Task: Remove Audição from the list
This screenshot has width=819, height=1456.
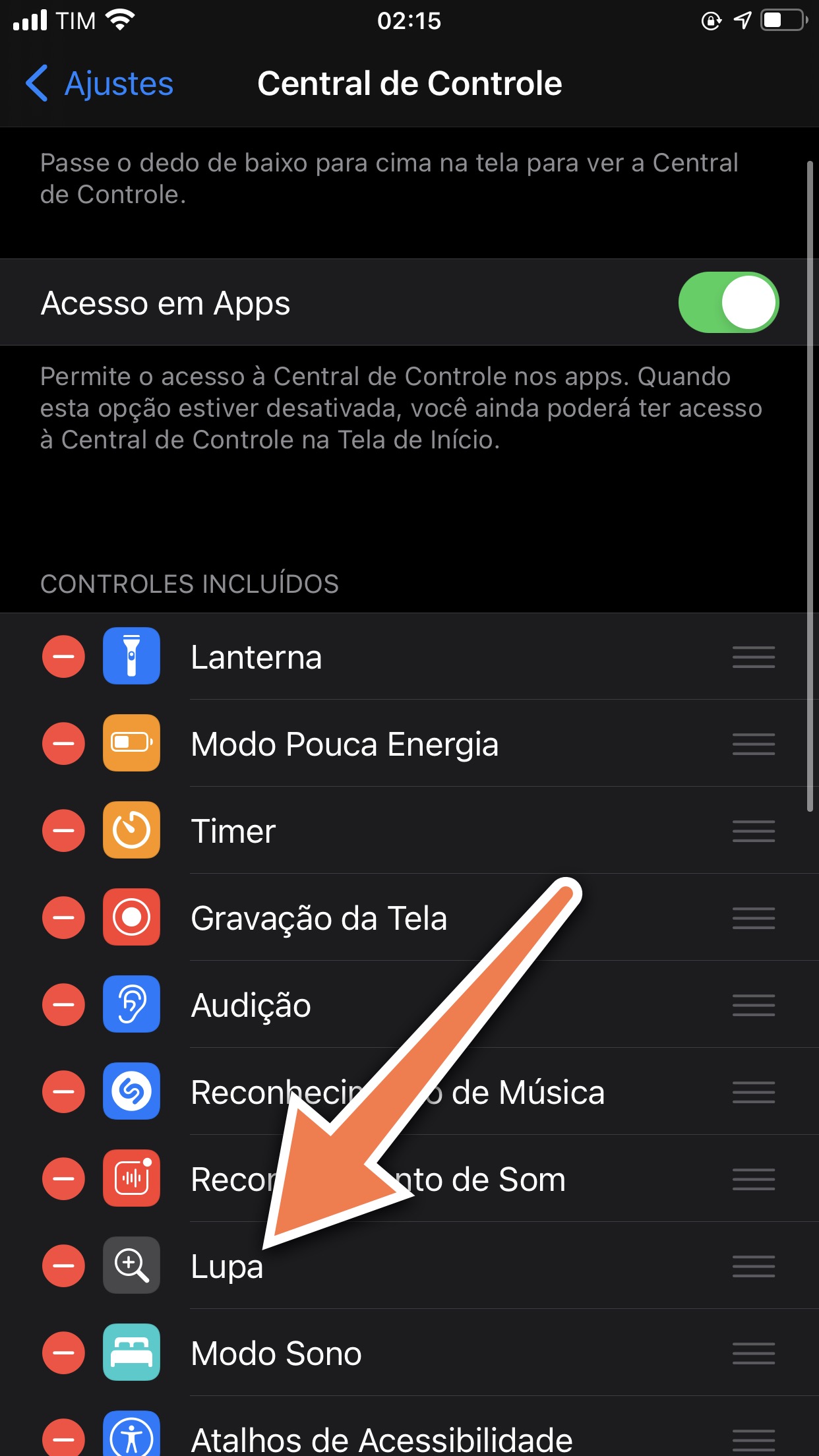Action: click(63, 1005)
